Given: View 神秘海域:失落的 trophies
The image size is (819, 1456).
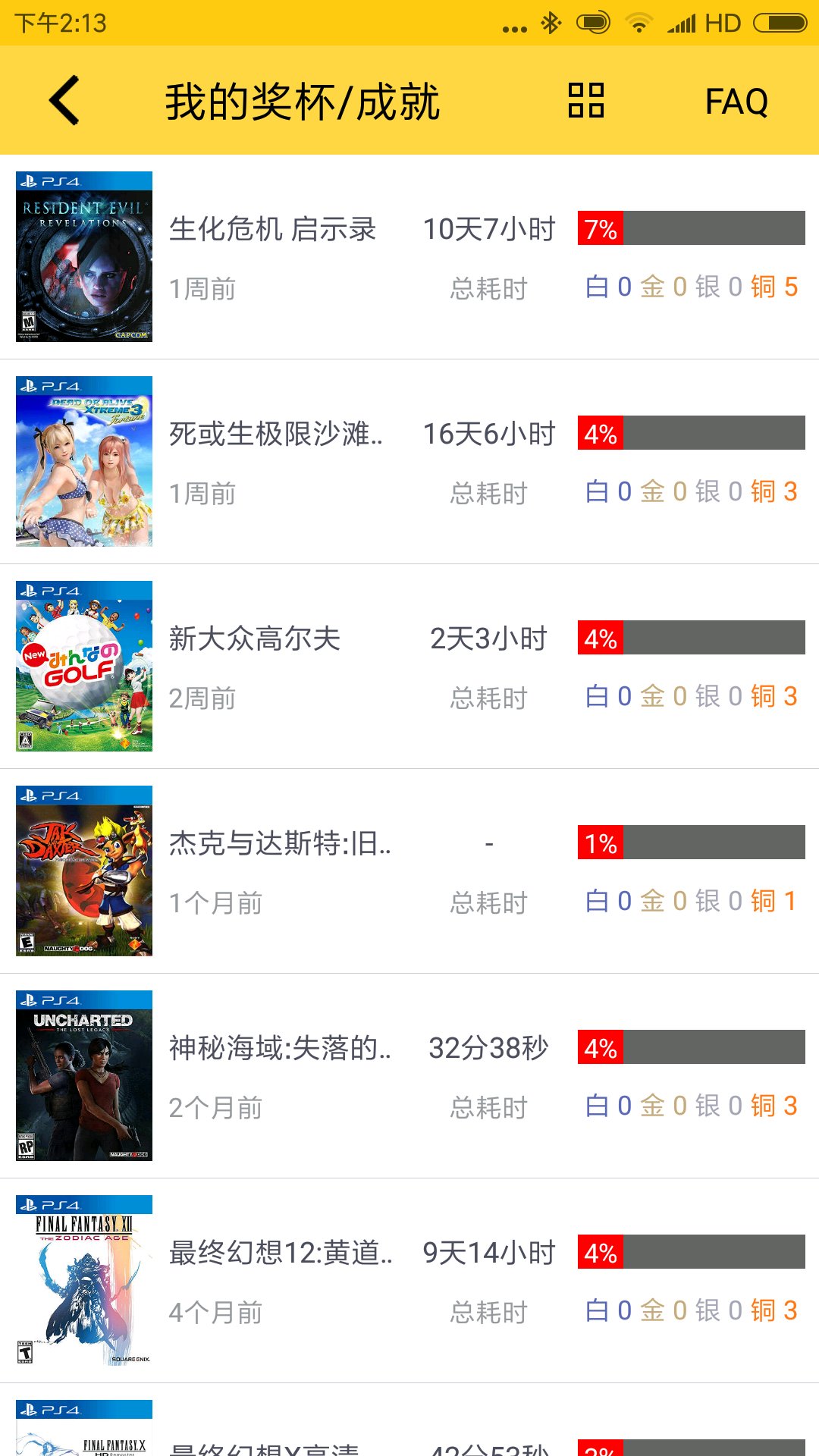Looking at the screenshot, I should tap(409, 1076).
